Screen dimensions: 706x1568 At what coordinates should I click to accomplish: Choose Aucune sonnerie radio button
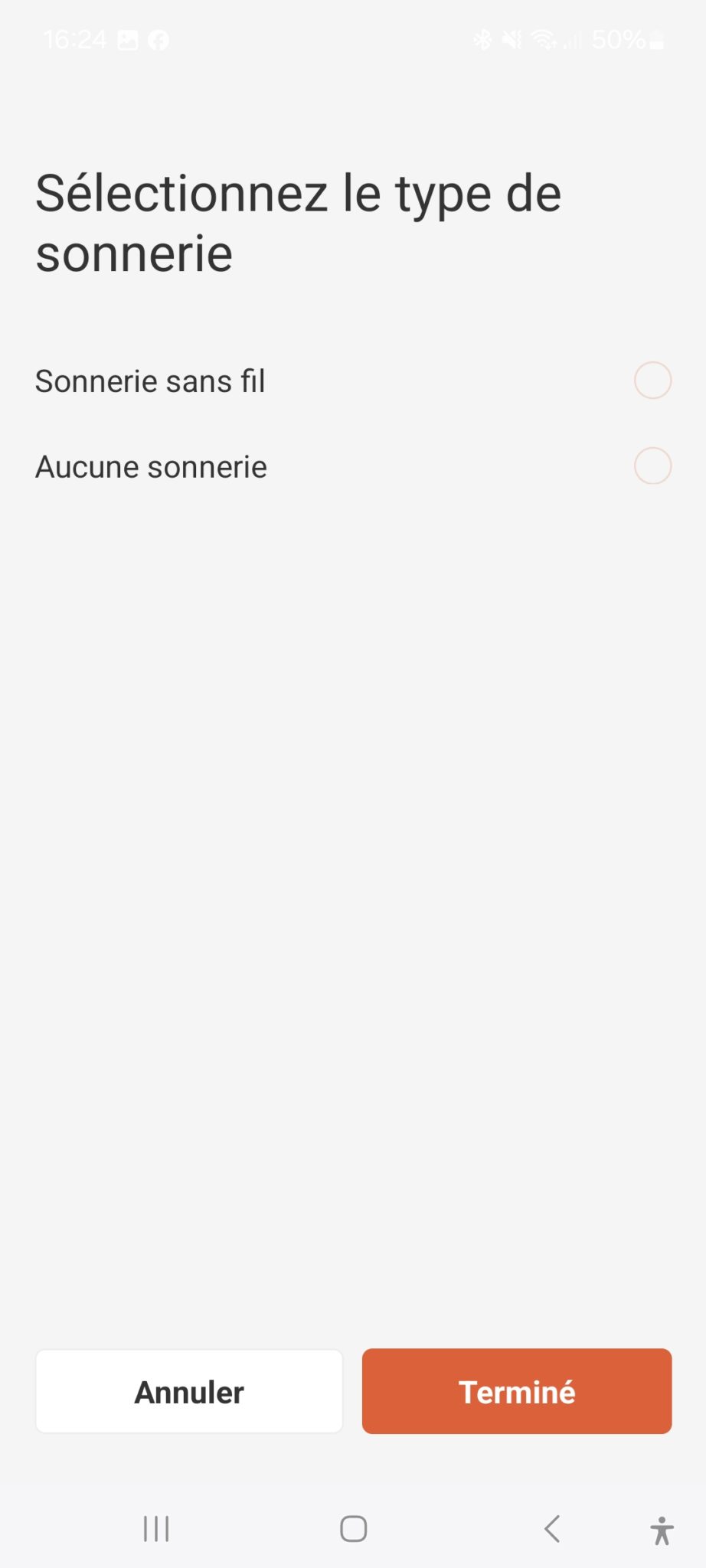click(x=652, y=466)
